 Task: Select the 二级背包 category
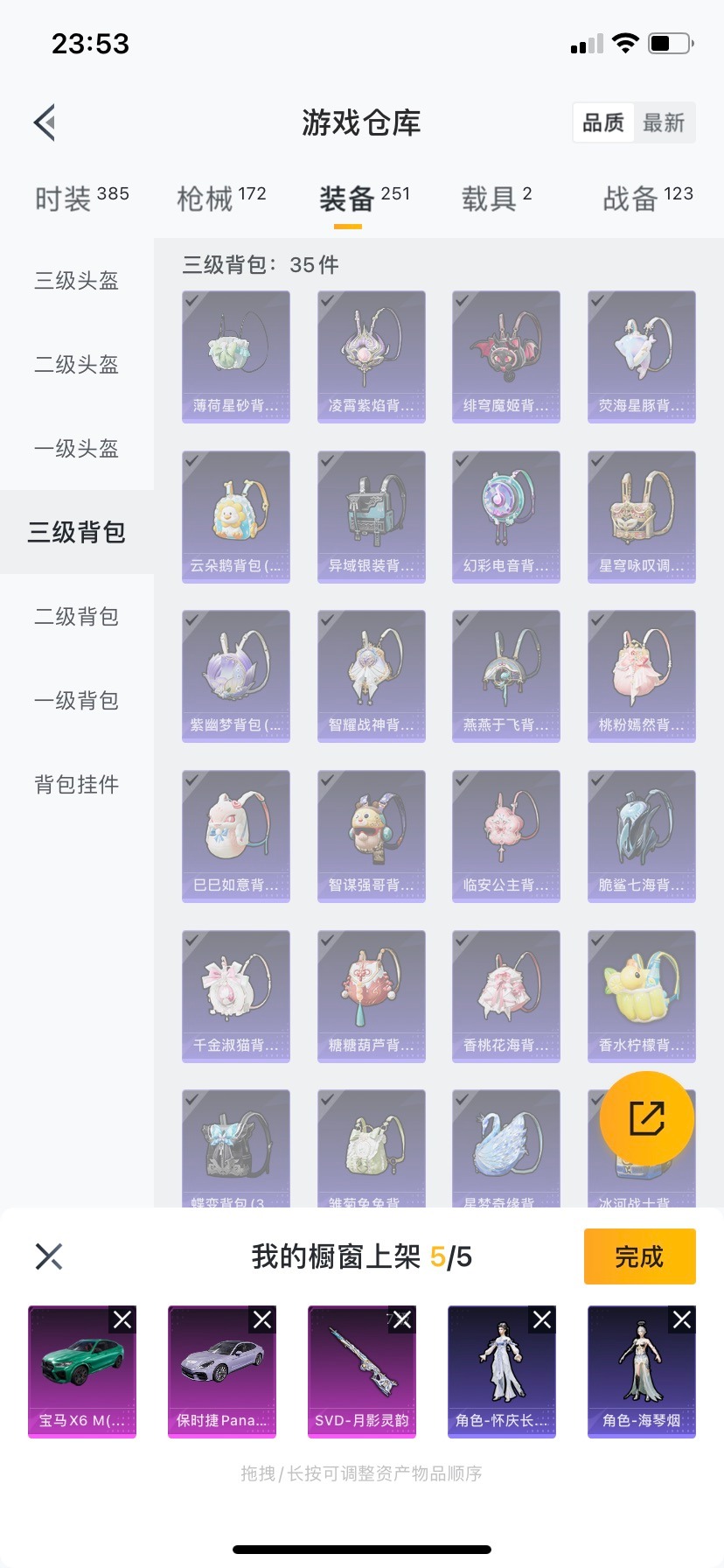point(76,617)
